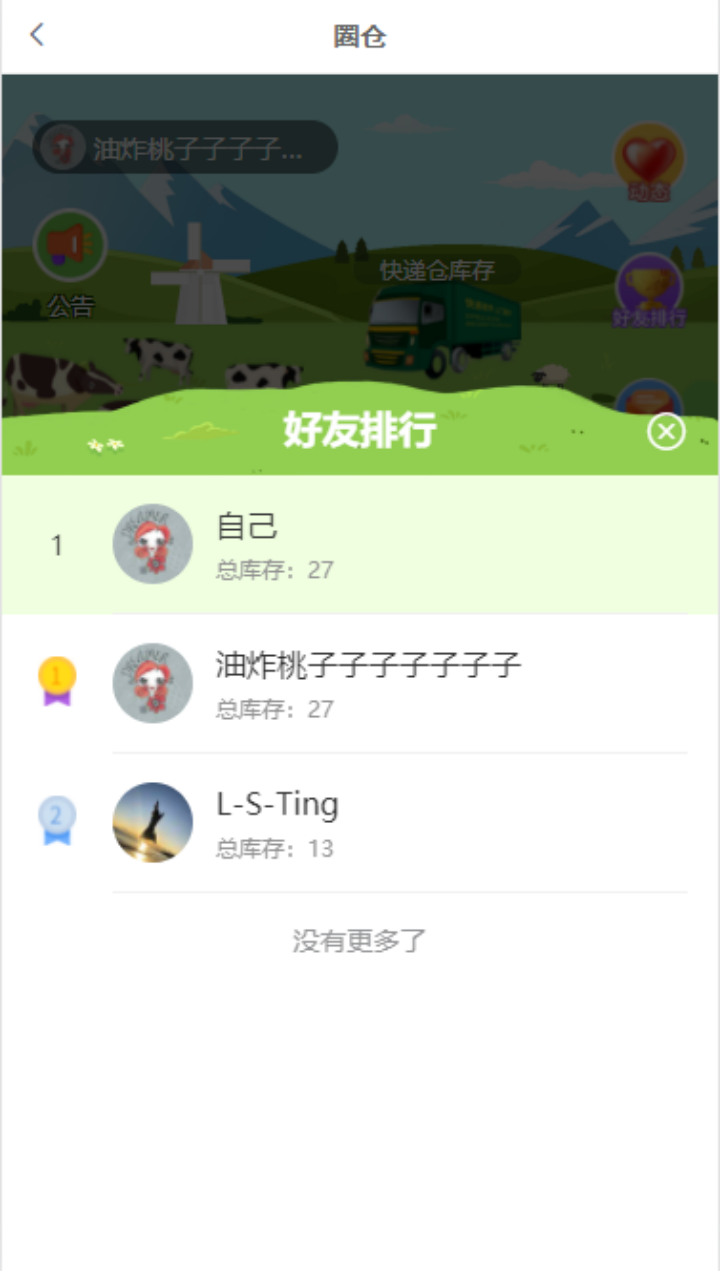The width and height of the screenshot is (720, 1271).
Task: Open the 好友排行 trophy icon
Action: tap(649, 291)
